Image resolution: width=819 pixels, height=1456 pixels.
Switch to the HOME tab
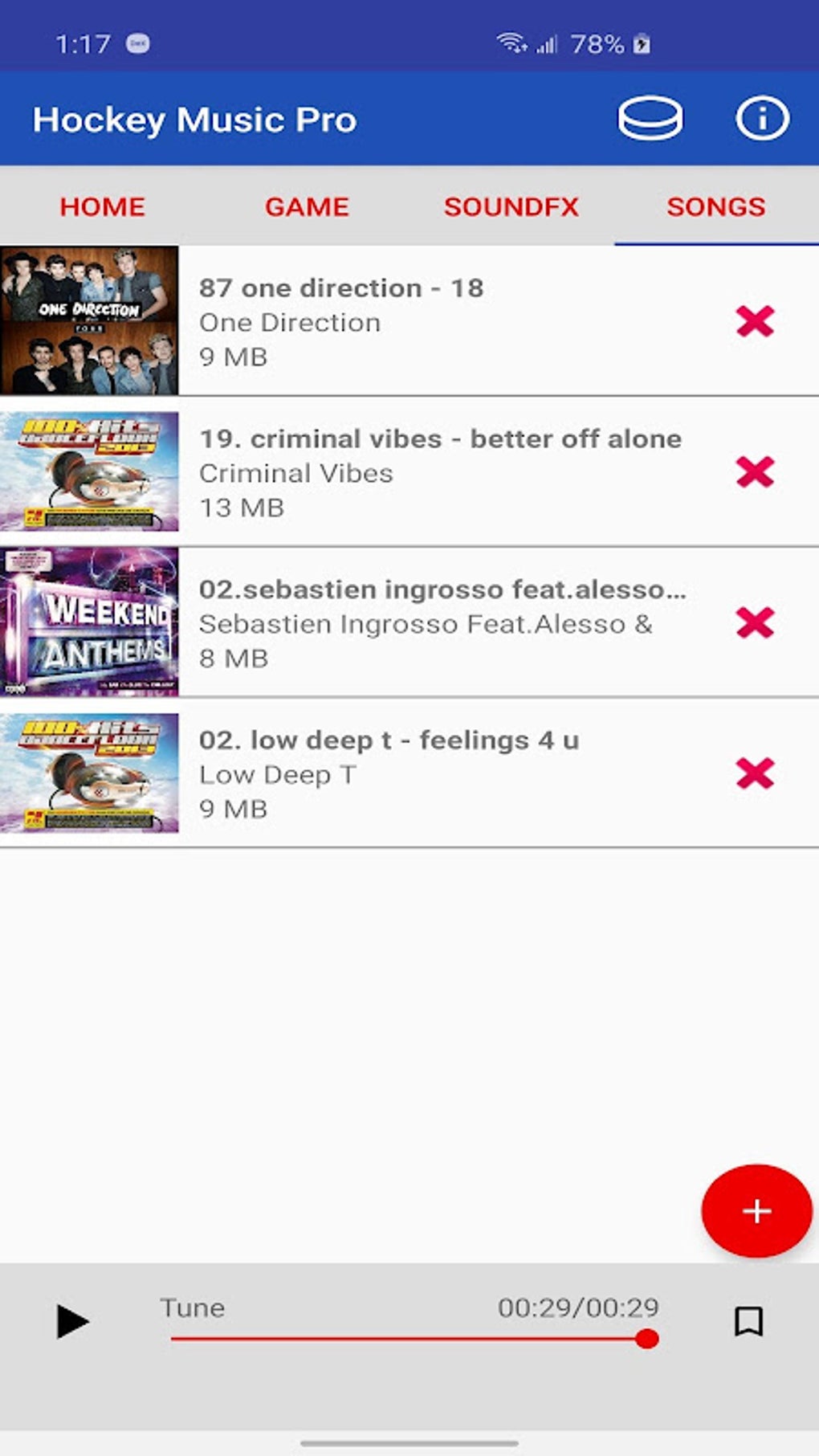click(x=102, y=206)
